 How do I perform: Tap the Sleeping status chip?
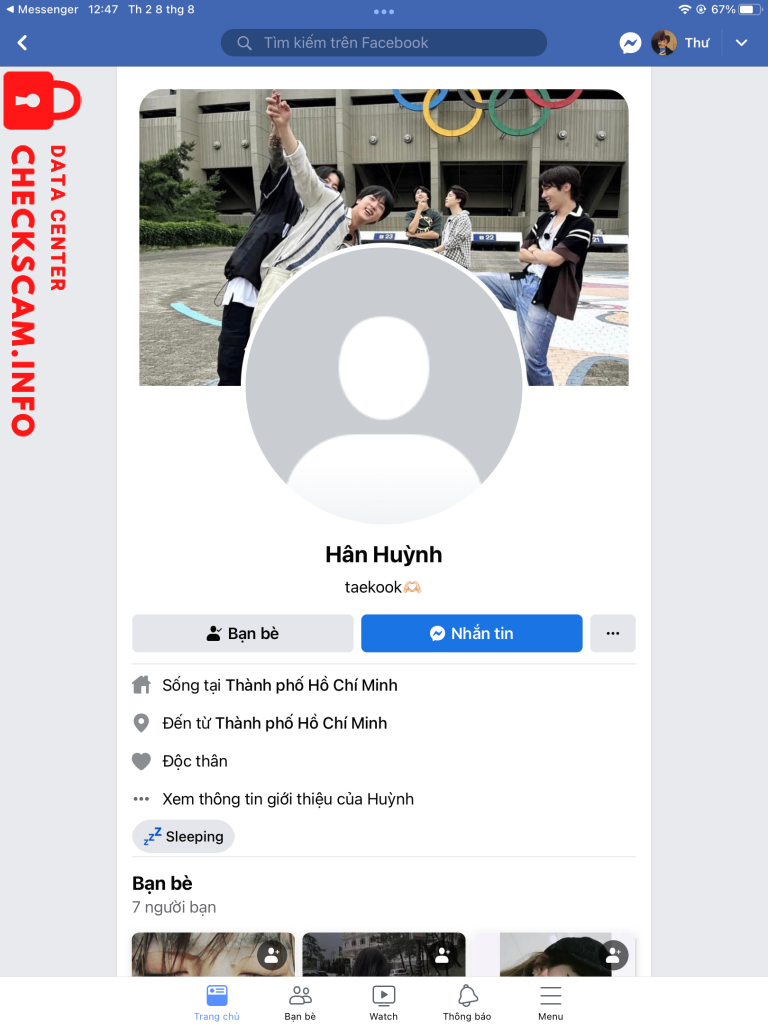183,836
